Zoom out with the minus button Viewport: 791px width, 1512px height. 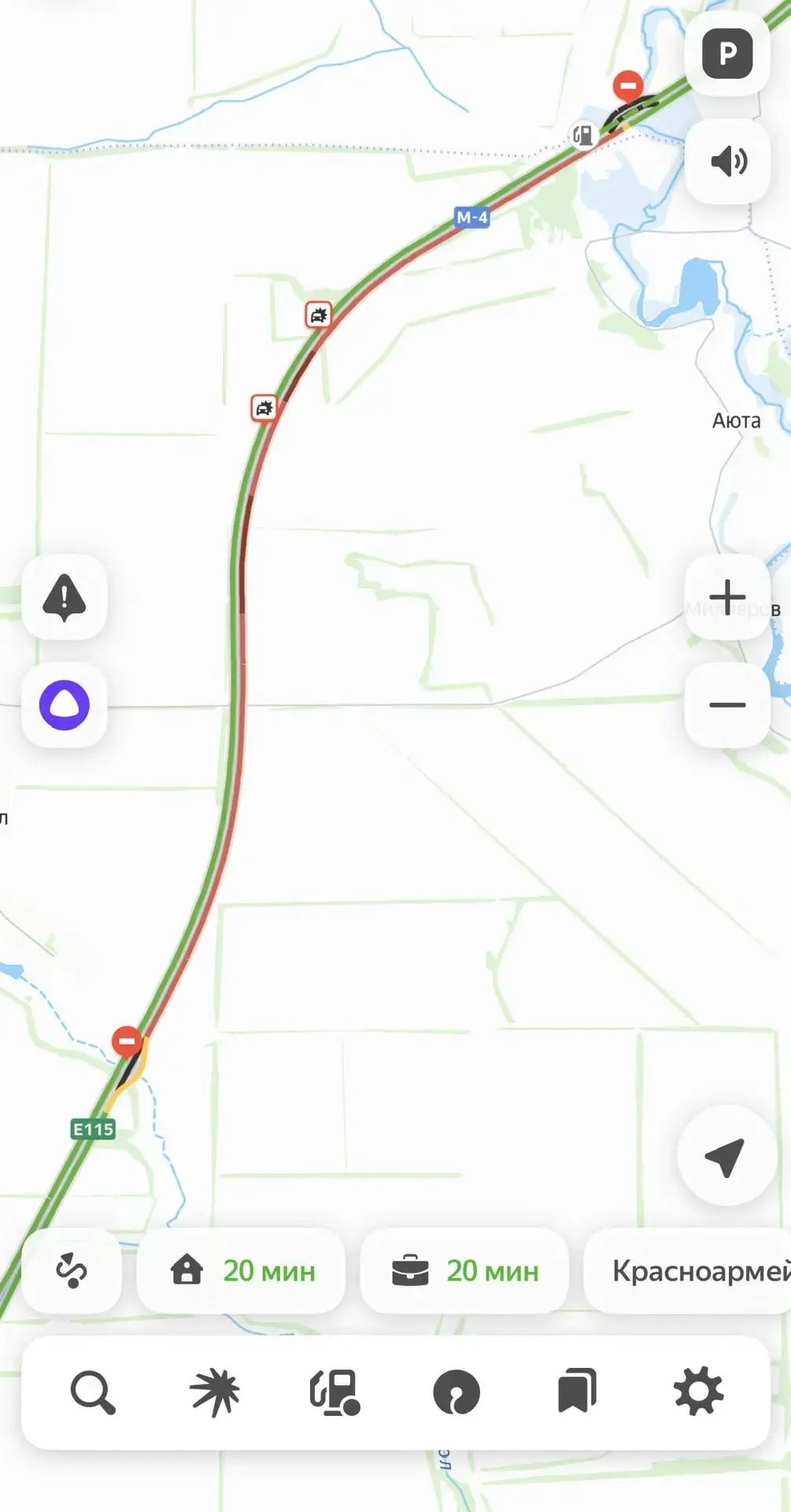(727, 705)
